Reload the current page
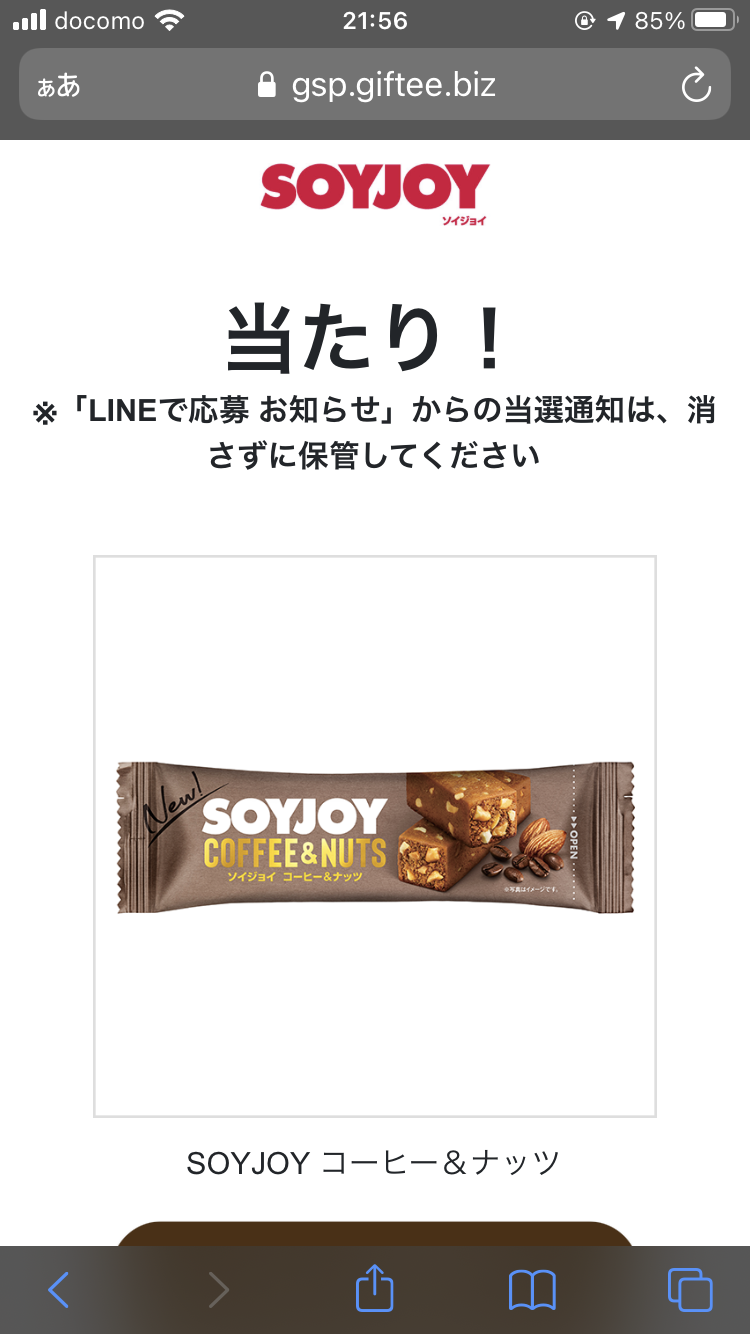Viewport: 750px width, 1334px height. pyautogui.click(x=695, y=85)
